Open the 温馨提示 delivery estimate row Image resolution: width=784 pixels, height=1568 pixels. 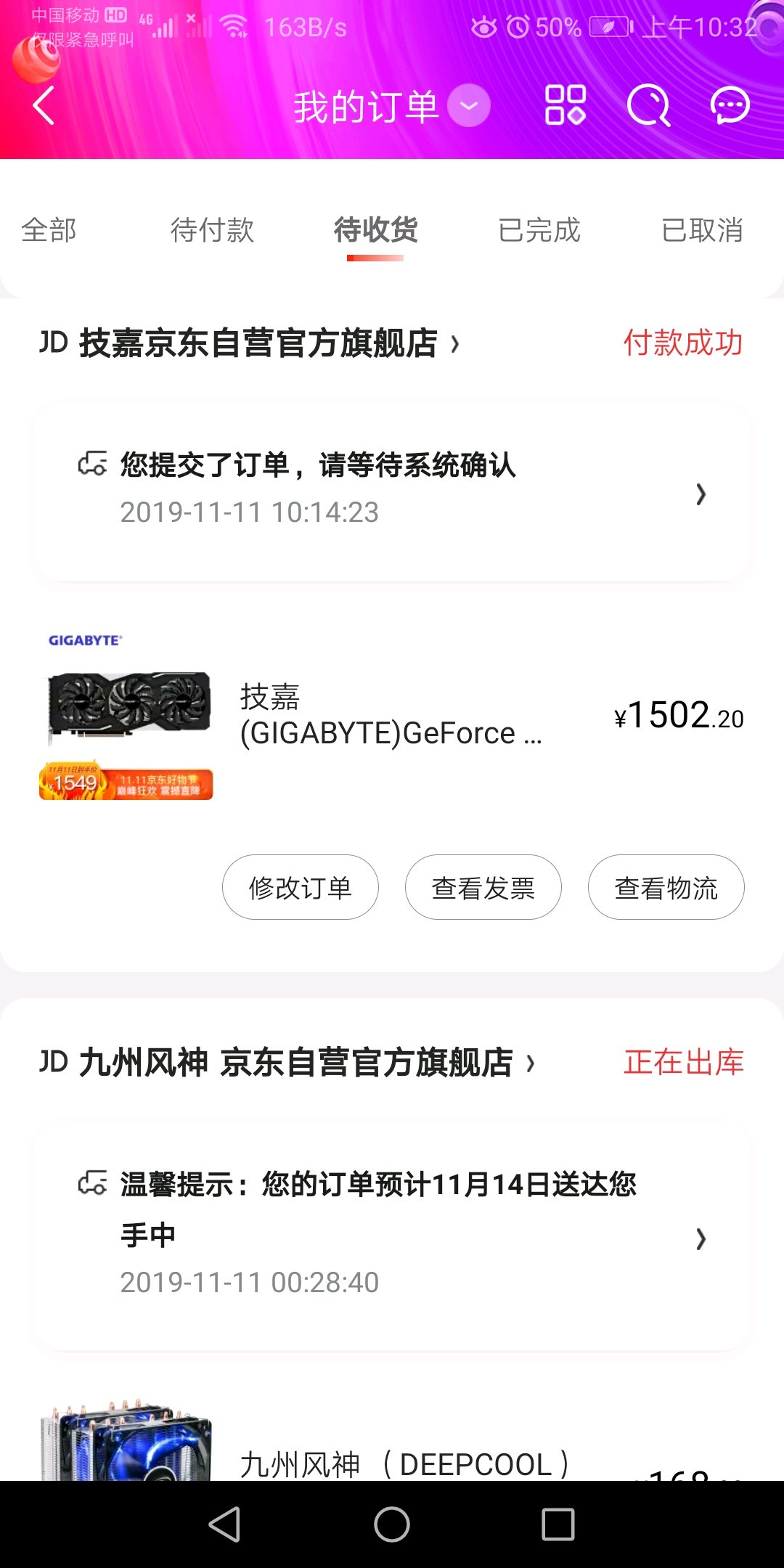click(x=392, y=1234)
